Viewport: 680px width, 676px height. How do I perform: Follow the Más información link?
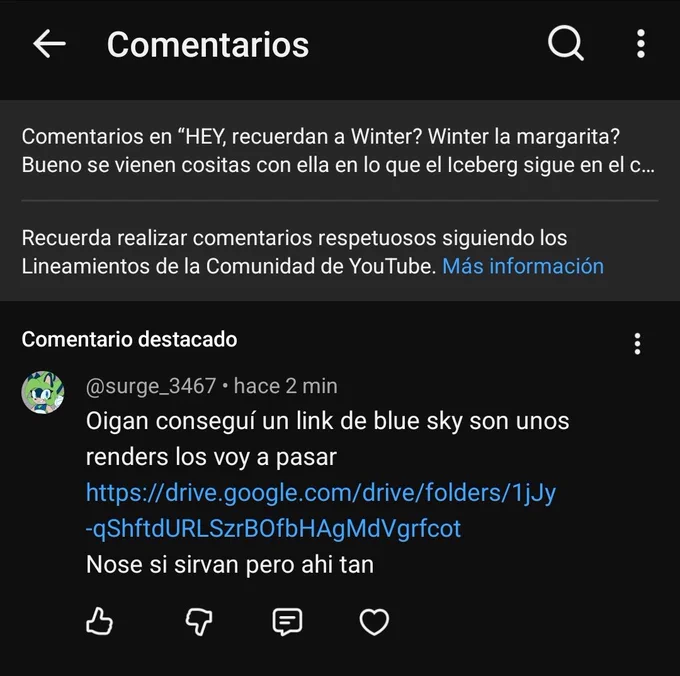pyautogui.click(x=523, y=266)
